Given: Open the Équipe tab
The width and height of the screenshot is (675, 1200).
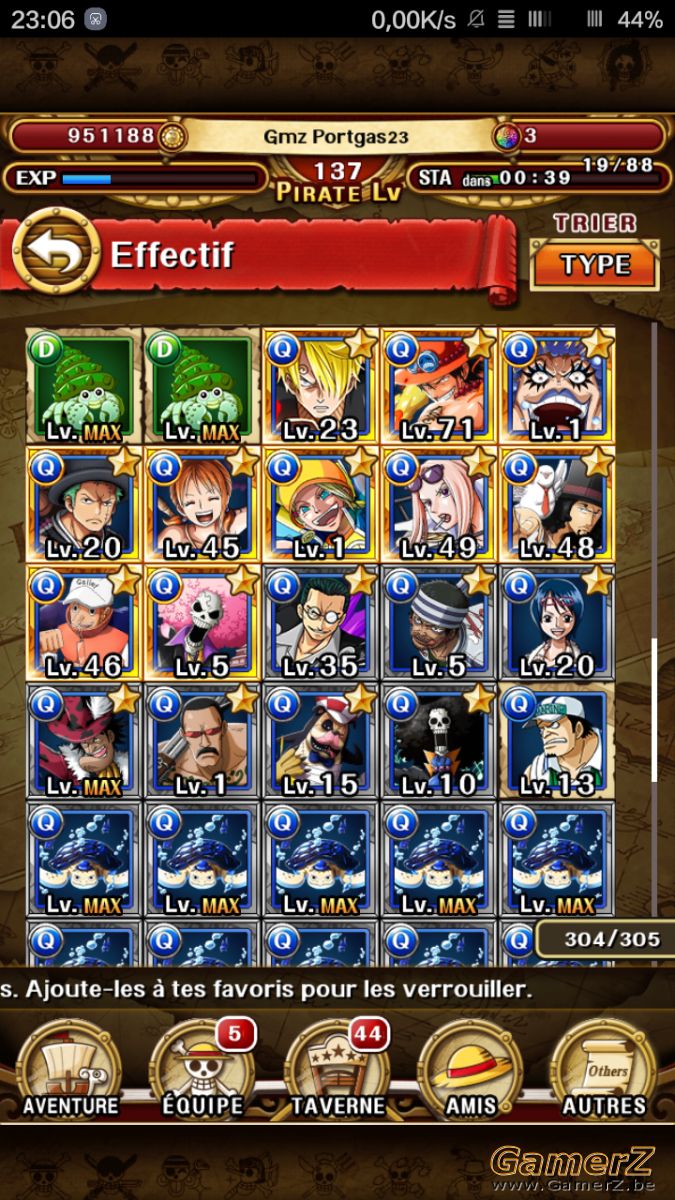Looking at the screenshot, I should [203, 1070].
